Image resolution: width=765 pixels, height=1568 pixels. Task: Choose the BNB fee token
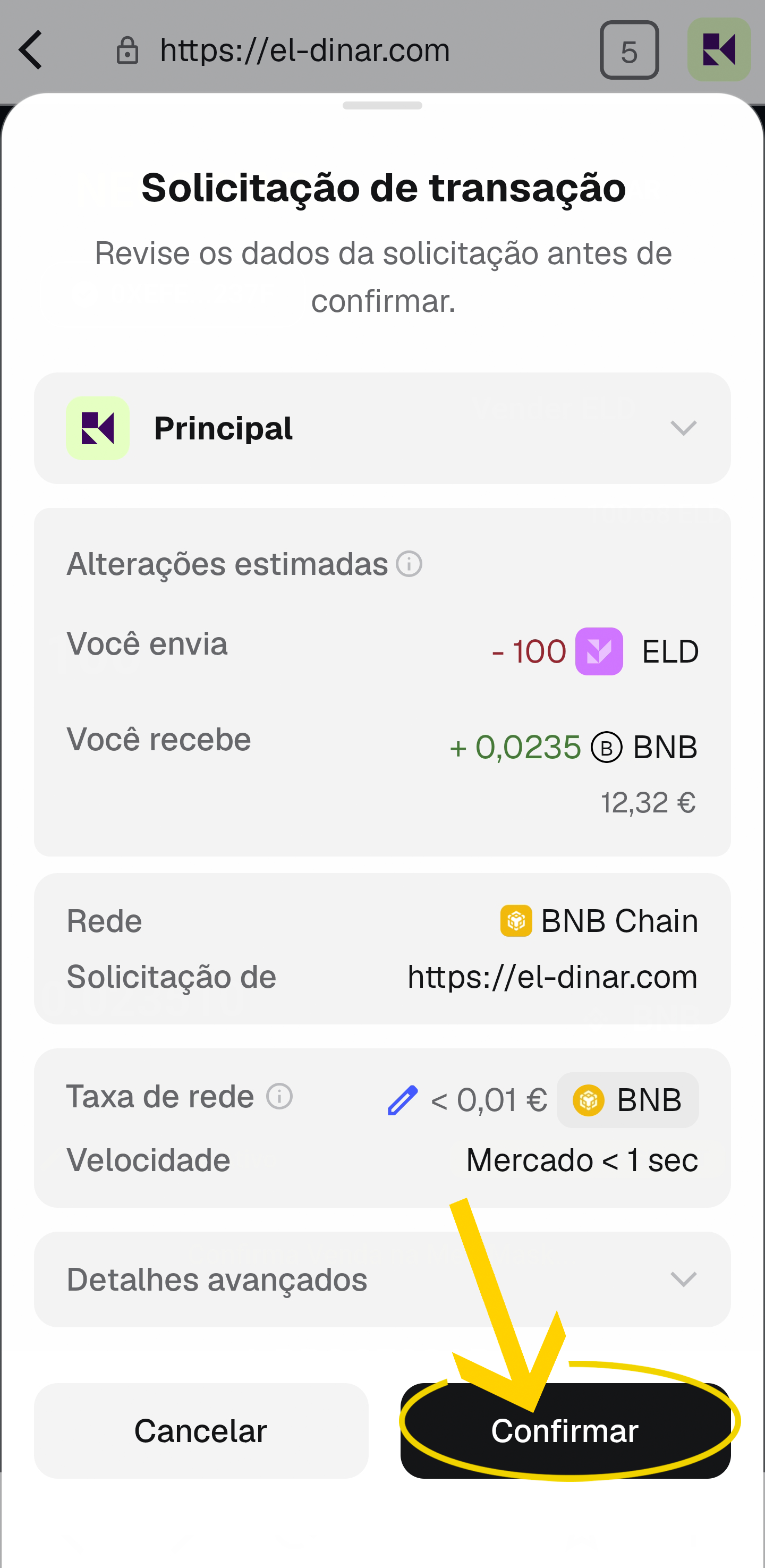627,1100
